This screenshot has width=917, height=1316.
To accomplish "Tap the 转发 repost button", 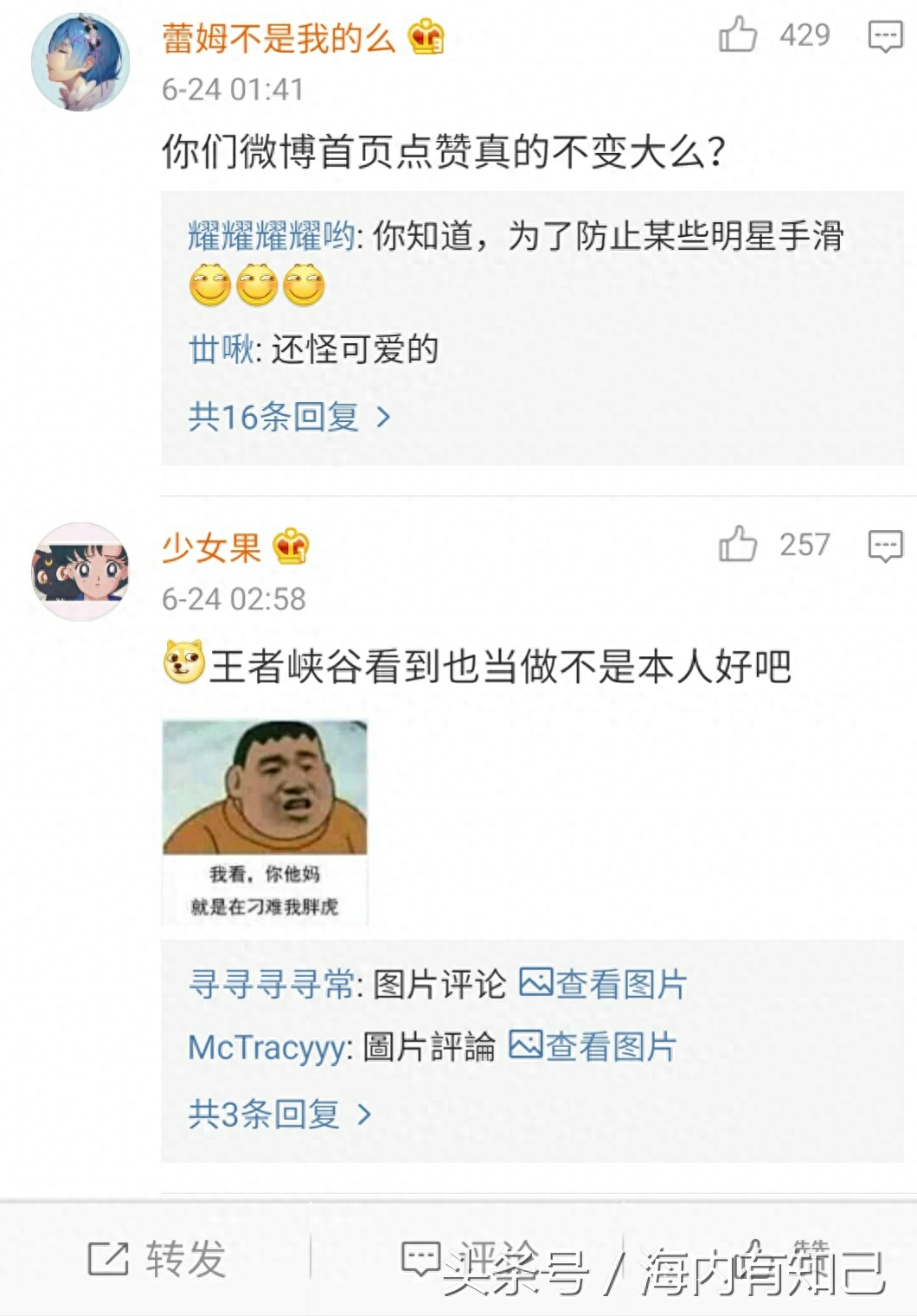I will point(157,1259).
